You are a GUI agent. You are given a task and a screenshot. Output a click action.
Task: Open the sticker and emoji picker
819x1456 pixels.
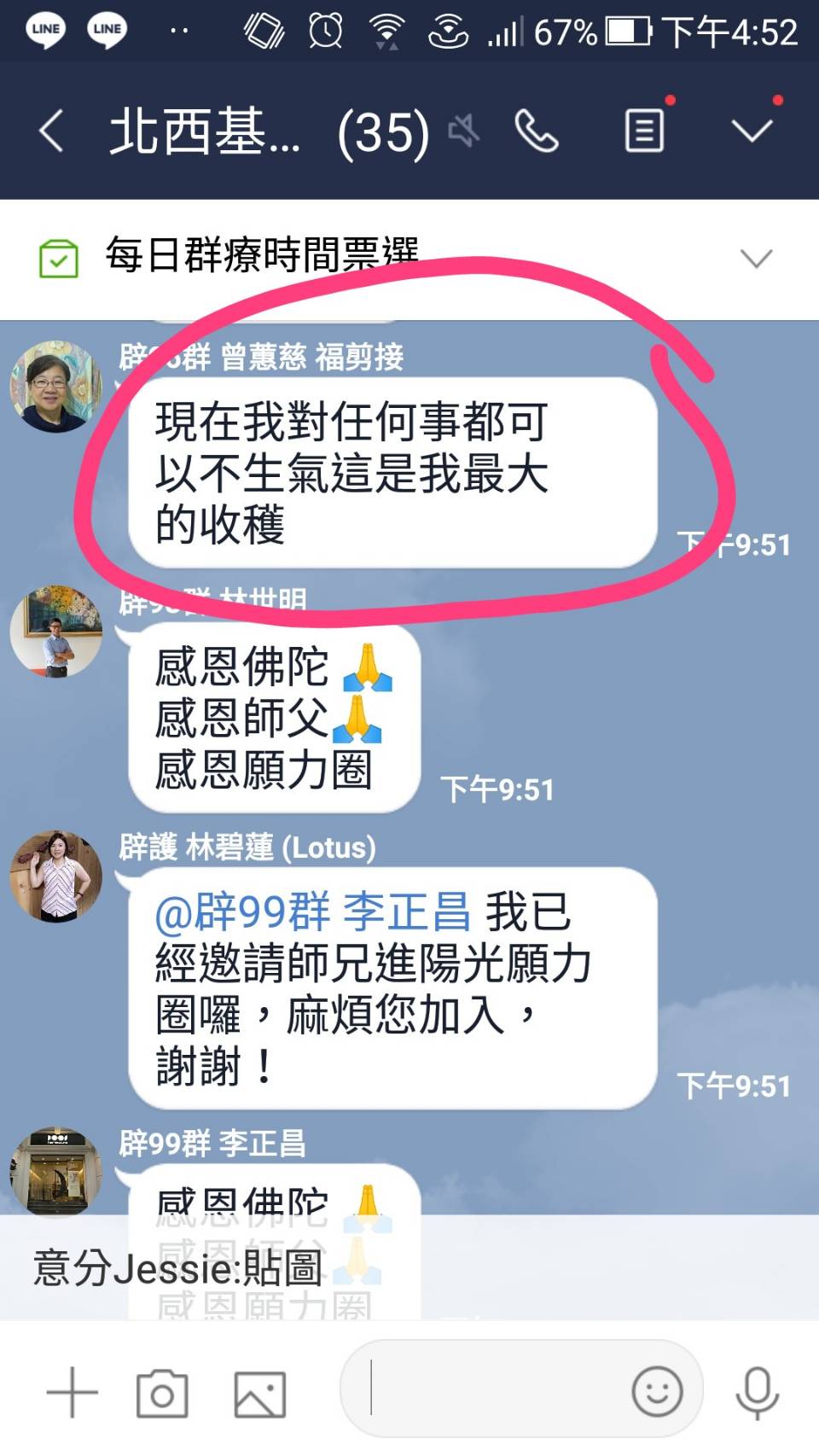coord(656,1391)
